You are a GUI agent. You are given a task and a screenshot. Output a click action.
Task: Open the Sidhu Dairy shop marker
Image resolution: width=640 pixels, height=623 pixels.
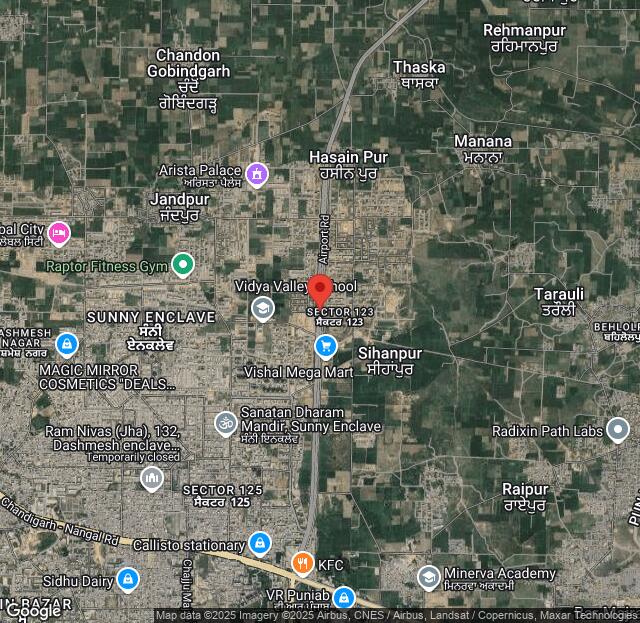[x=127, y=580]
